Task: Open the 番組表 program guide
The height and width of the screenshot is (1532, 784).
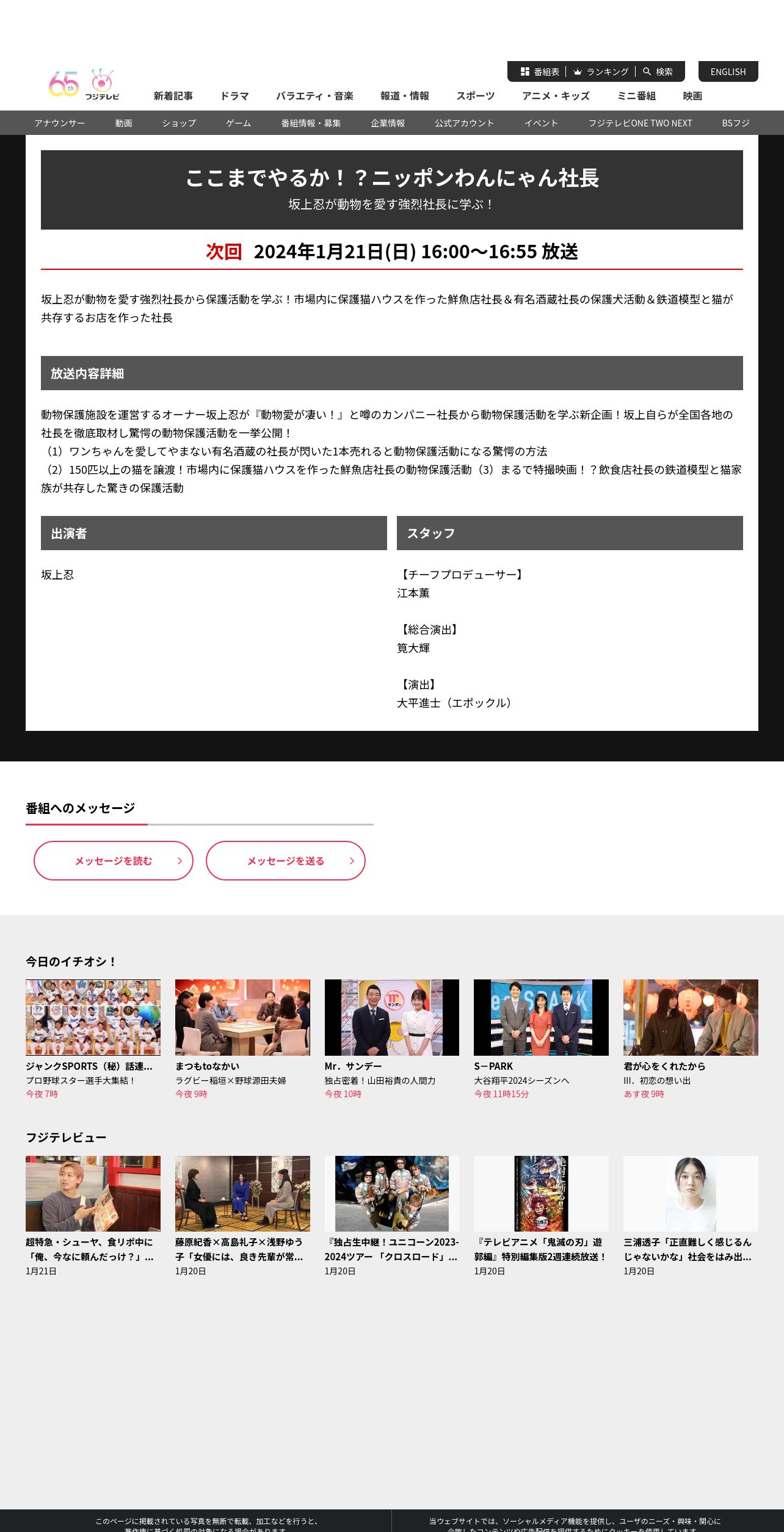Action: tap(540, 71)
